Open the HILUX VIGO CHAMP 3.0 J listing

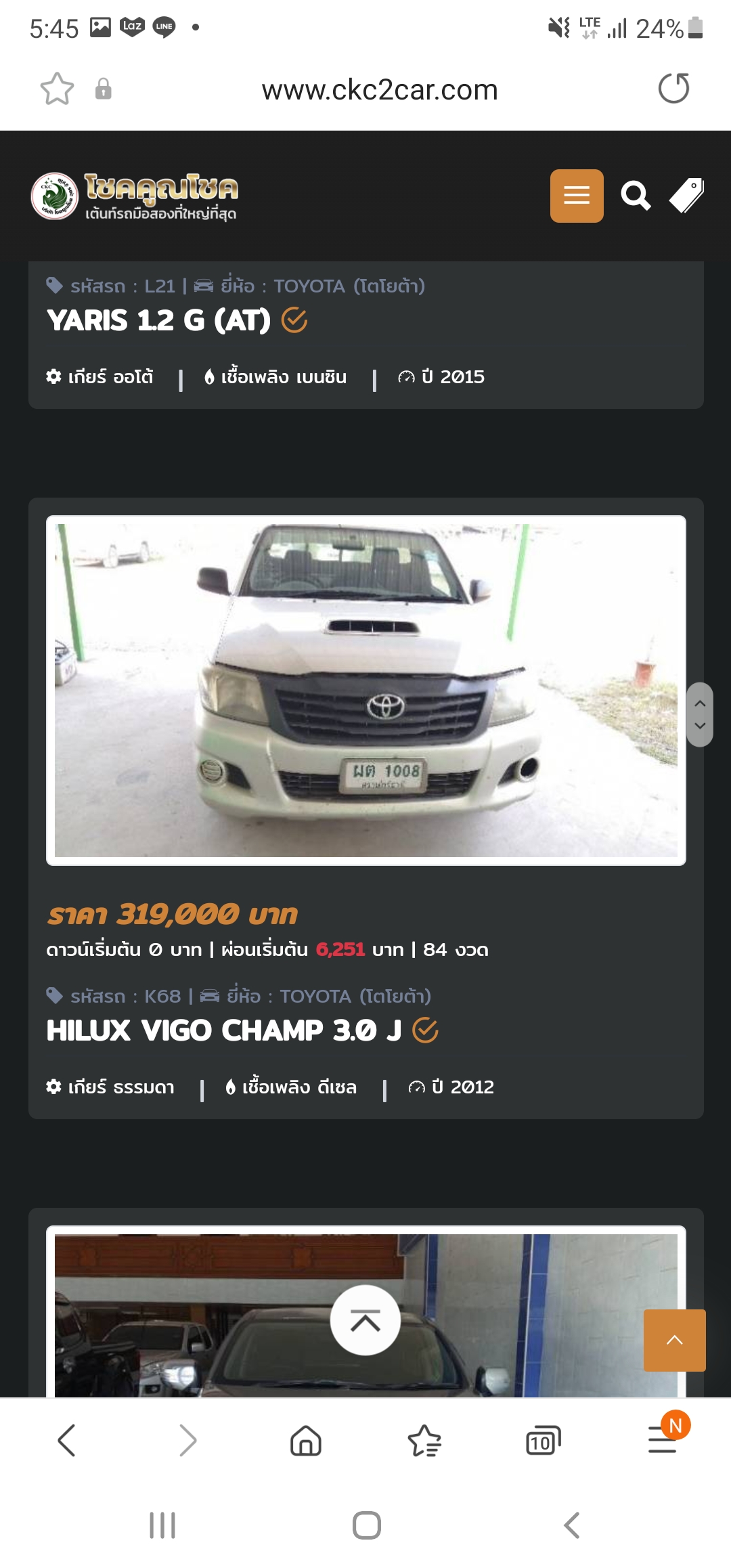[x=224, y=1030]
